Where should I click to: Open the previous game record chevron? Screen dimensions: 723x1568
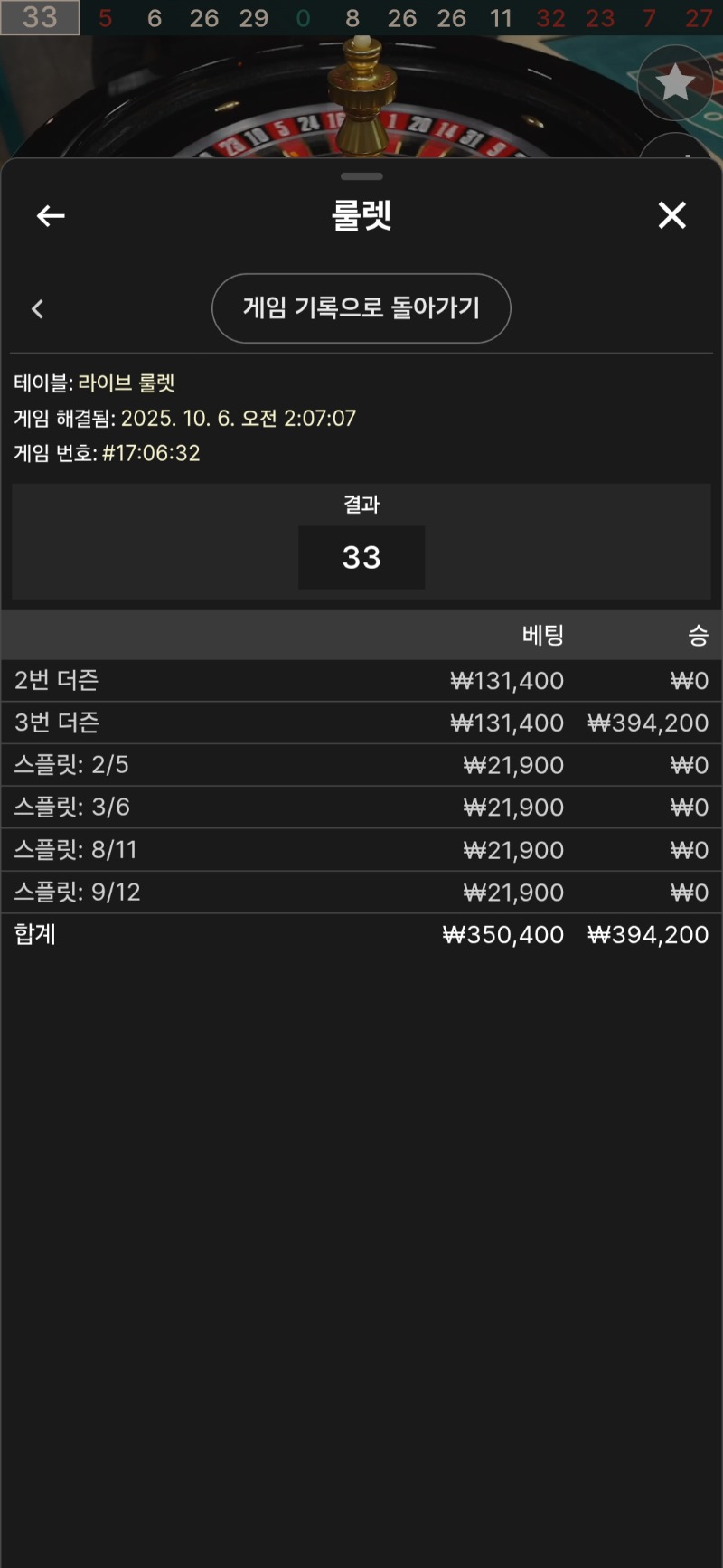tap(37, 309)
